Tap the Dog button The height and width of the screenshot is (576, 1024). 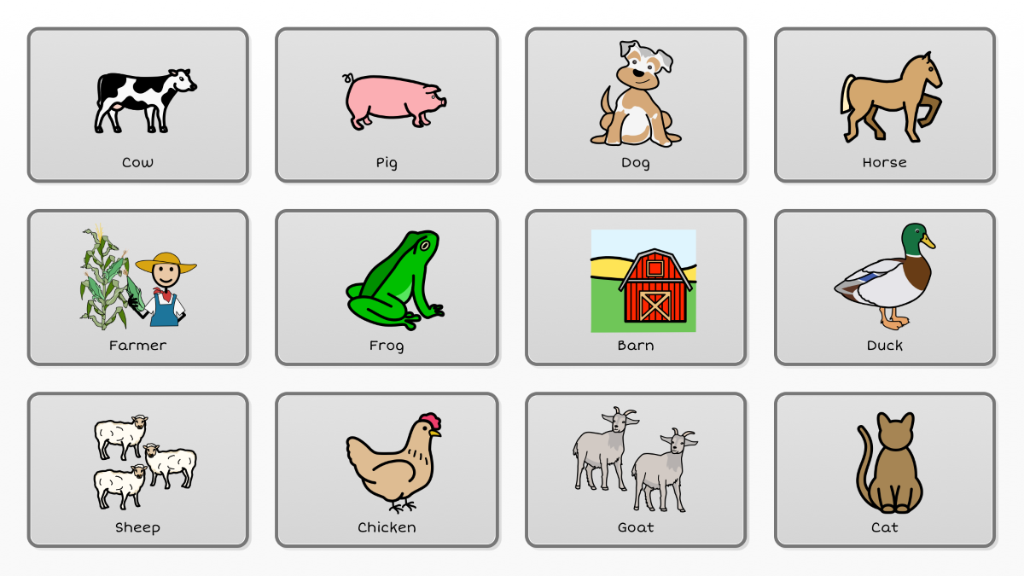click(x=636, y=105)
